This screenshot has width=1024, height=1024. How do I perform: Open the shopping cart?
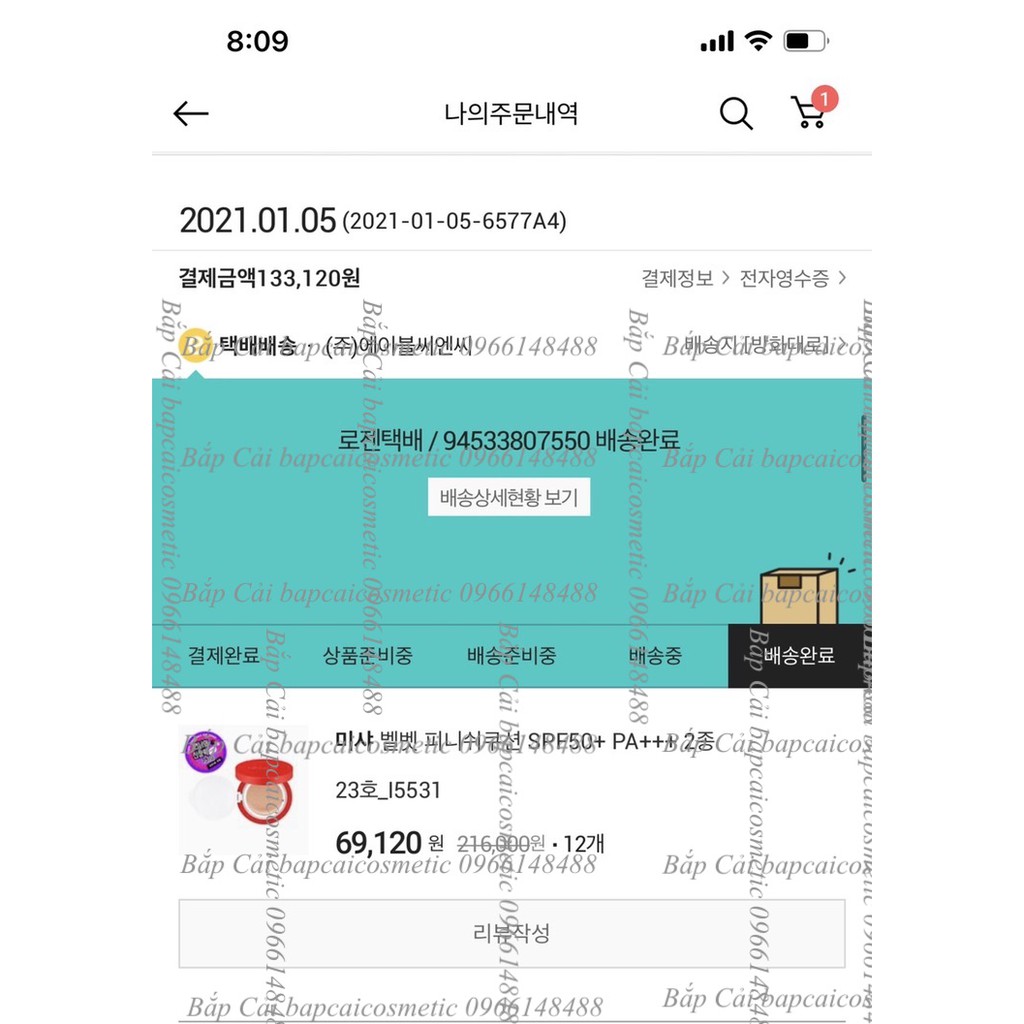pos(809,113)
